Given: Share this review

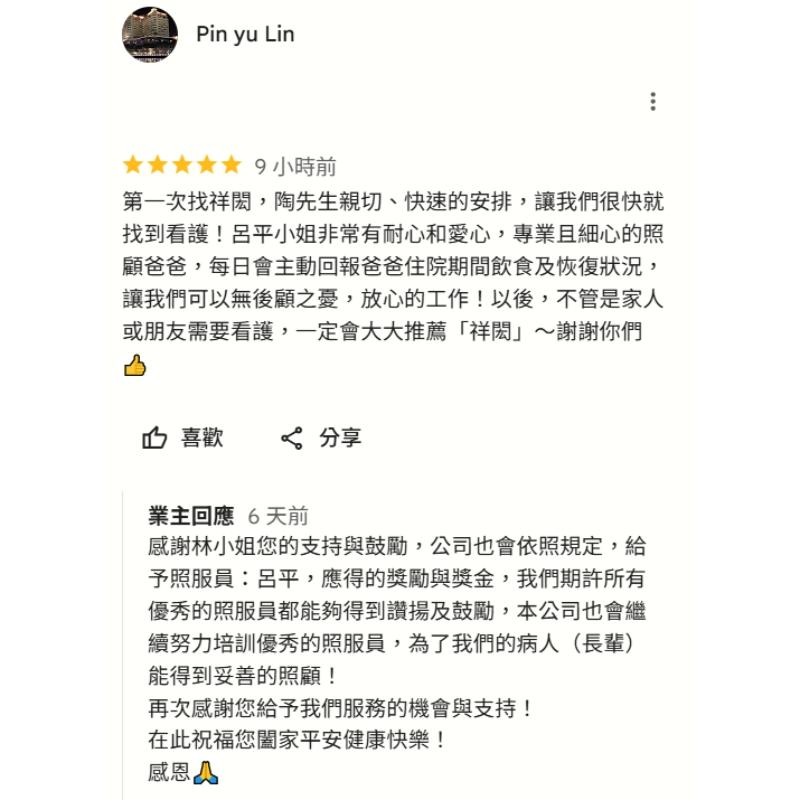Looking at the screenshot, I should tap(320, 438).
